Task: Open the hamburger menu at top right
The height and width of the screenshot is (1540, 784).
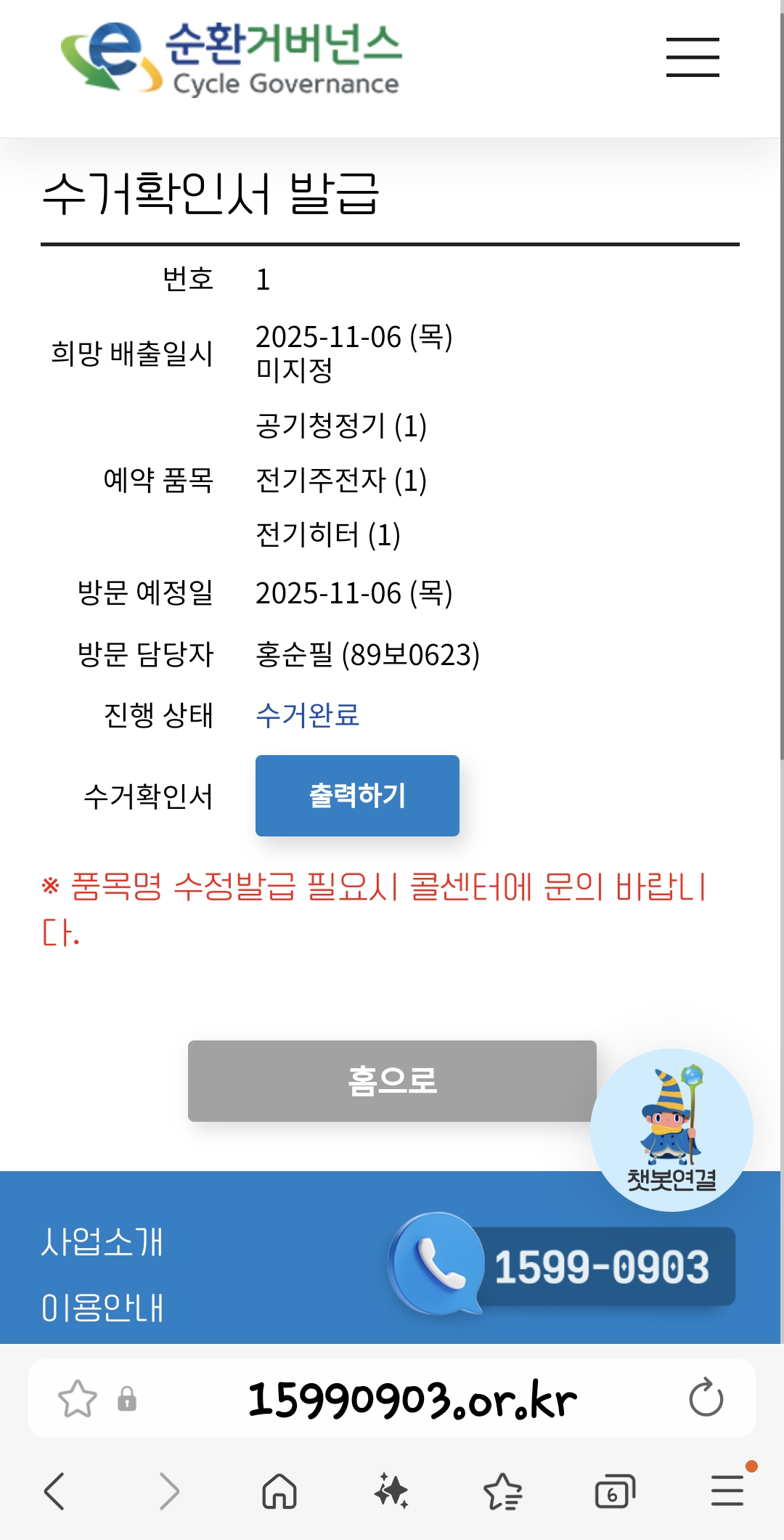Action: pyautogui.click(x=693, y=57)
